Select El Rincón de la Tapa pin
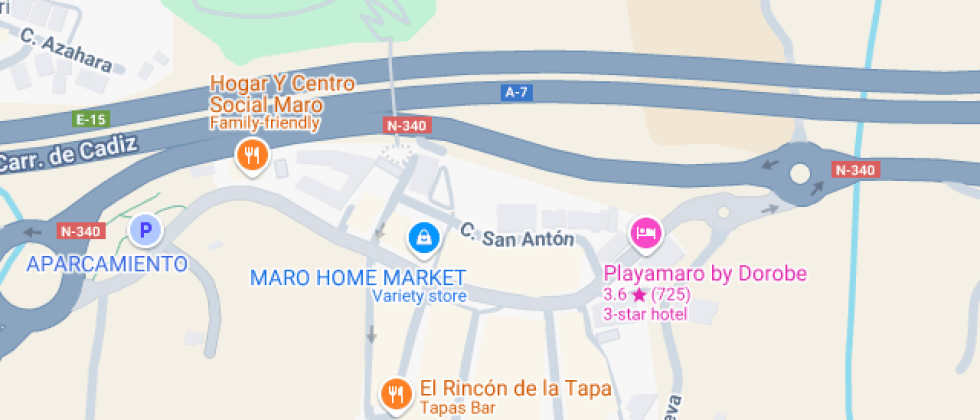 pos(396,393)
